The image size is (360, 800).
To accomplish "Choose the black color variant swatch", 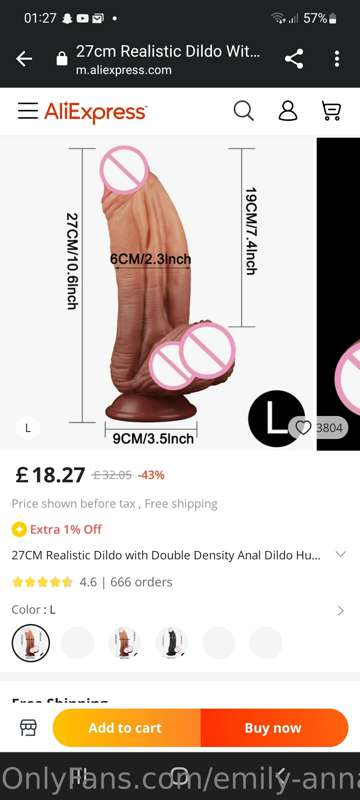I will [171, 643].
